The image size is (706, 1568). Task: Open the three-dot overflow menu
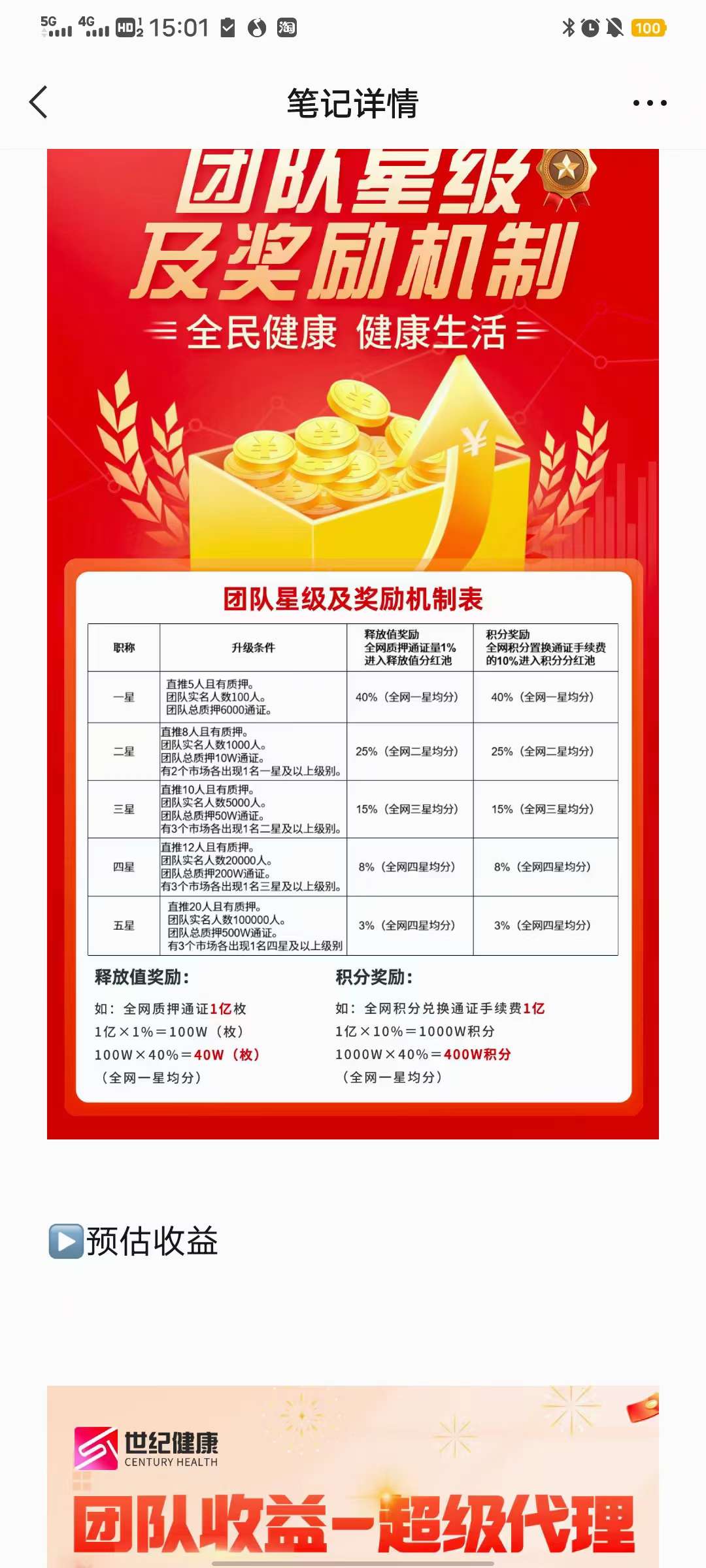pos(650,103)
